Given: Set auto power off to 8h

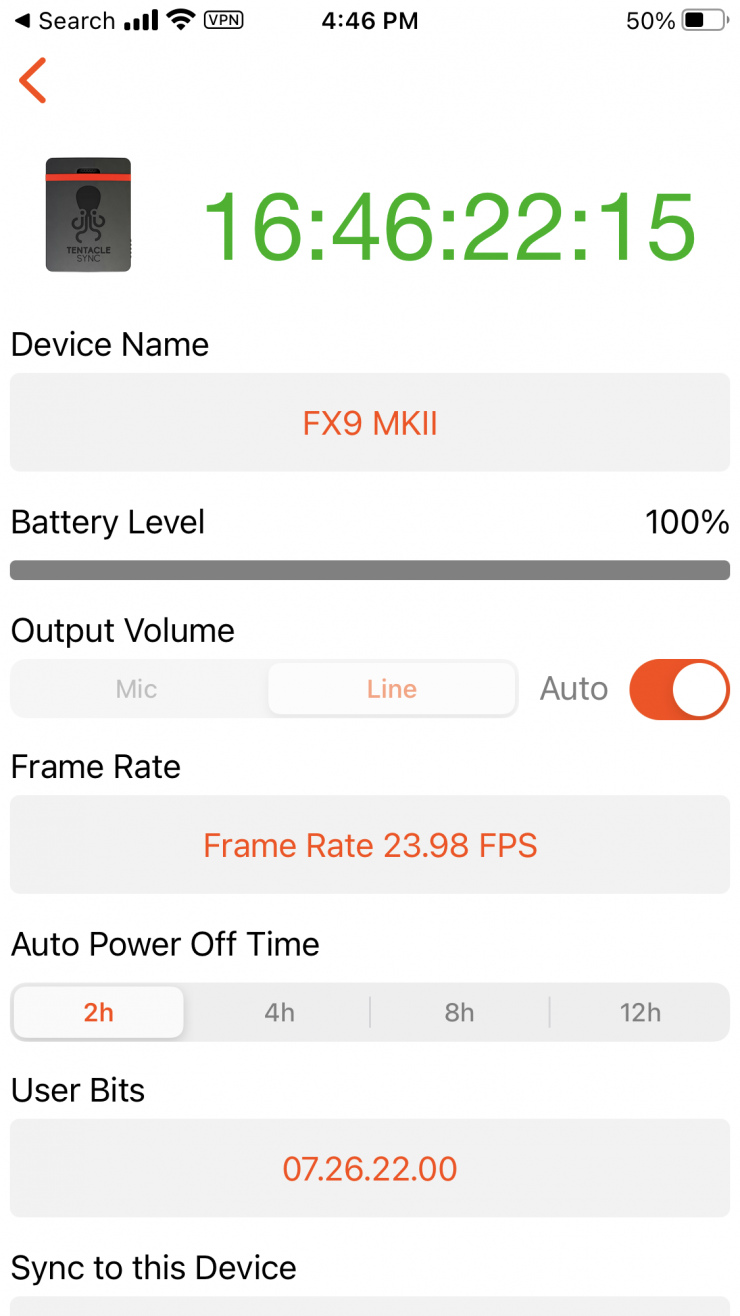Looking at the screenshot, I should pyautogui.click(x=459, y=1012).
